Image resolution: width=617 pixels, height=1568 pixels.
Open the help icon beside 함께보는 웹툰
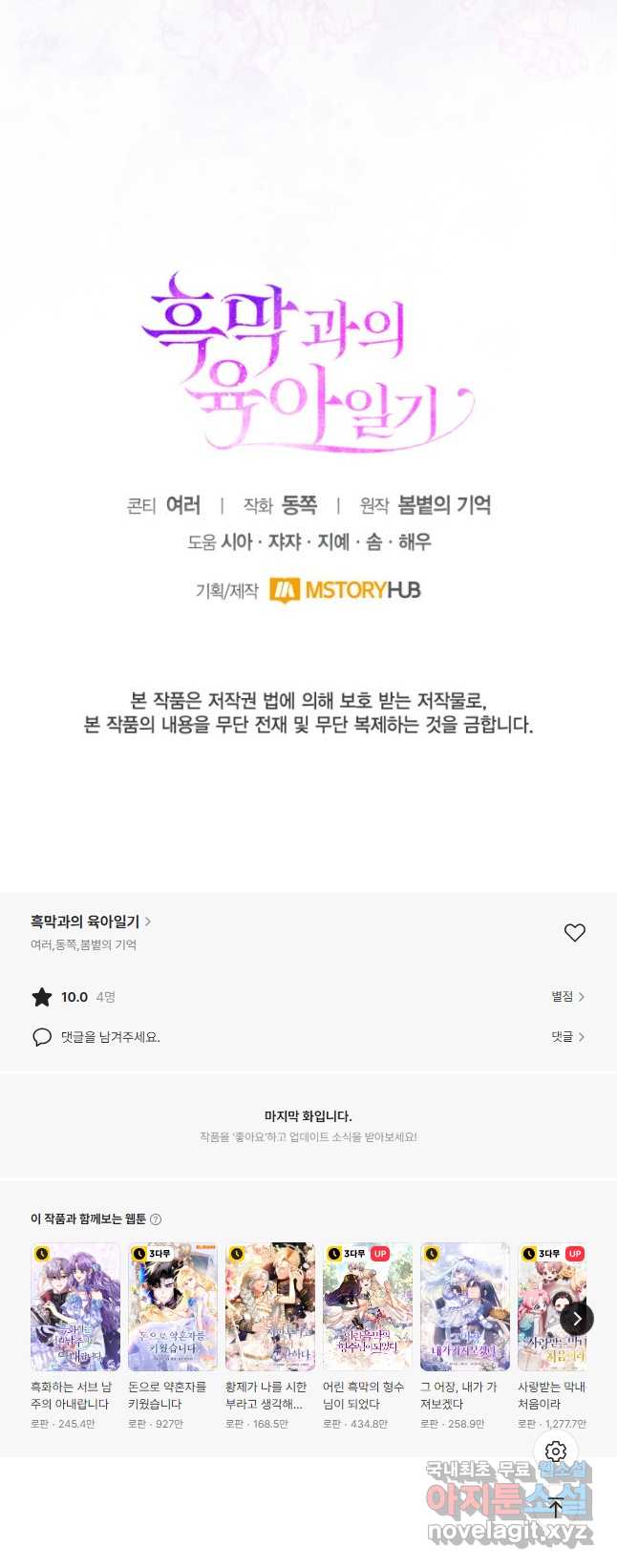point(156,1219)
